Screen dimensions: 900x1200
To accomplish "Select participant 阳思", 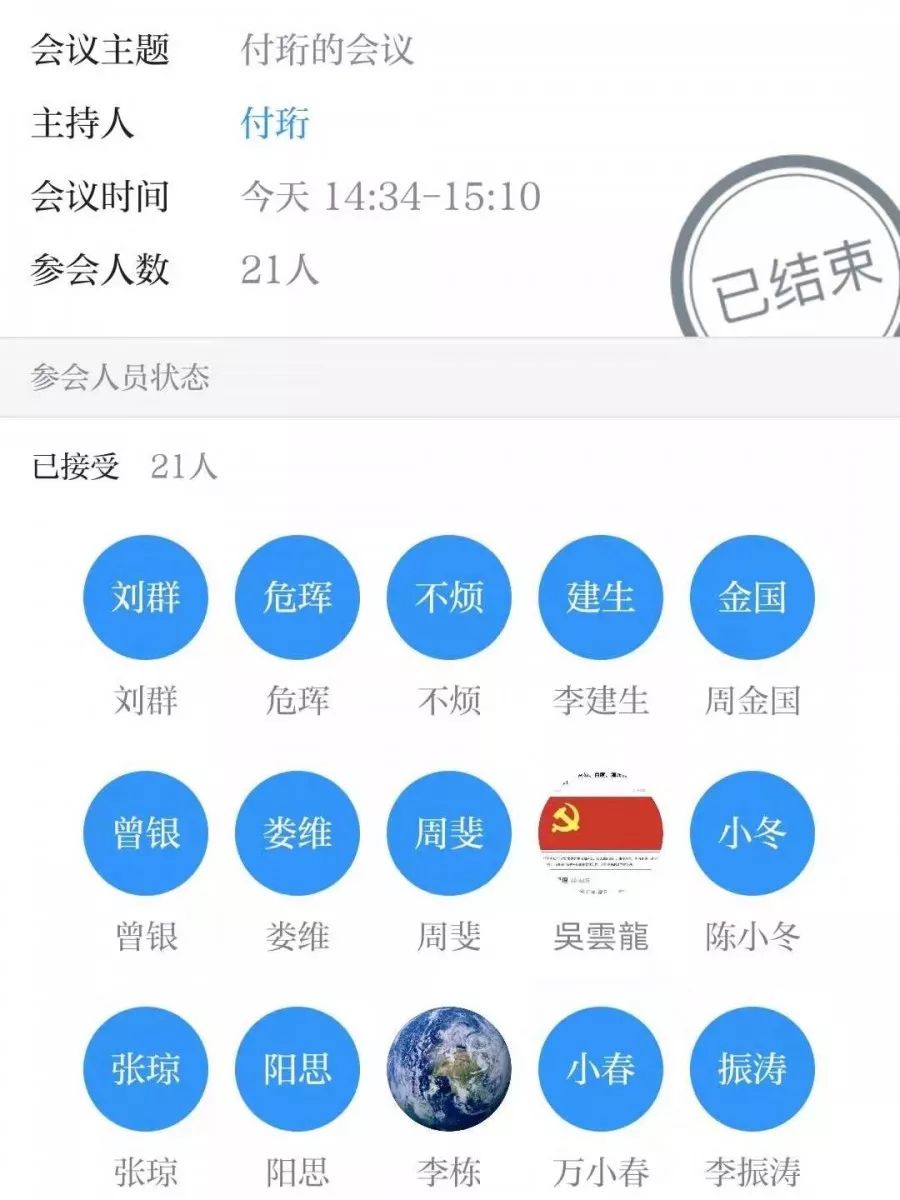I will [297, 1069].
